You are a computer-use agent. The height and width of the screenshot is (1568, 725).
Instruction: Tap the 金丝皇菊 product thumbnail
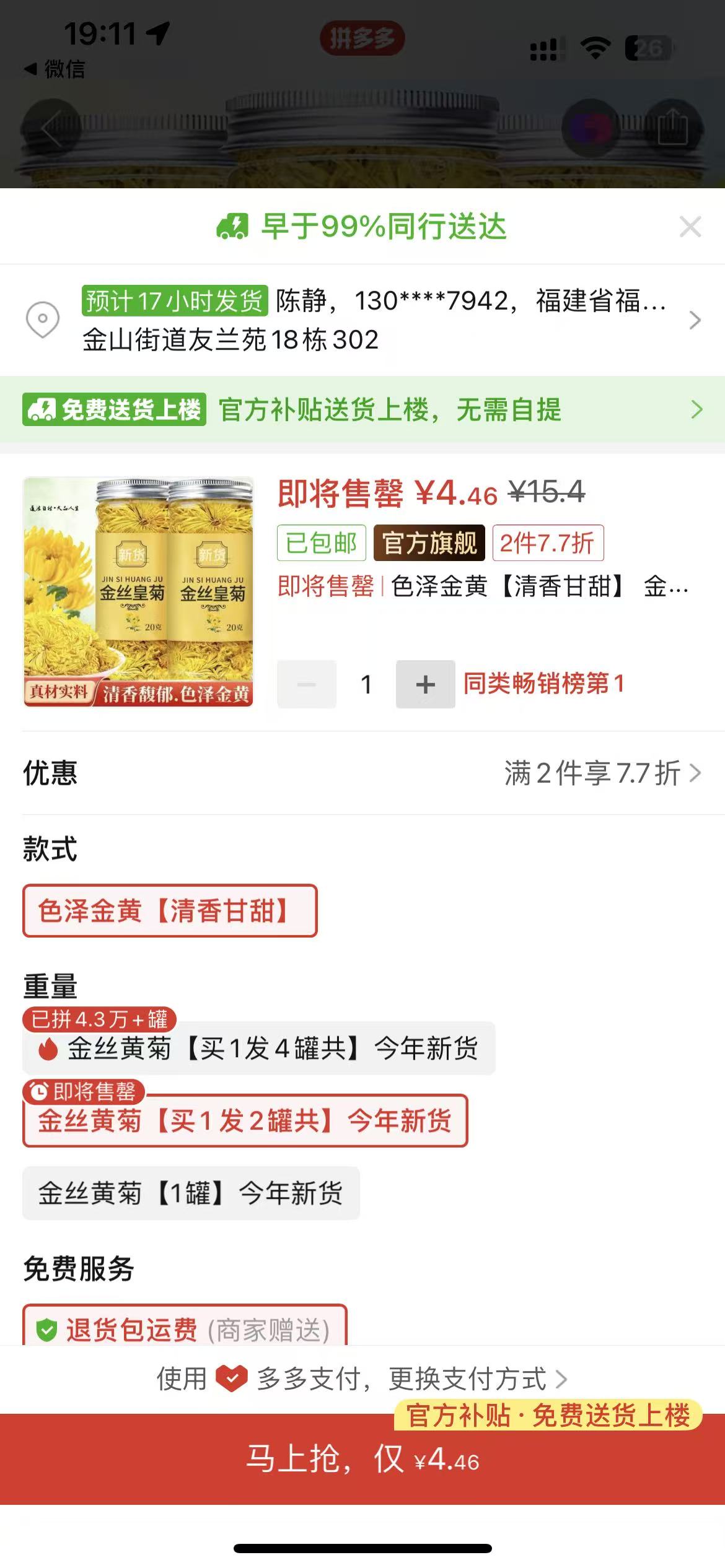(138, 591)
